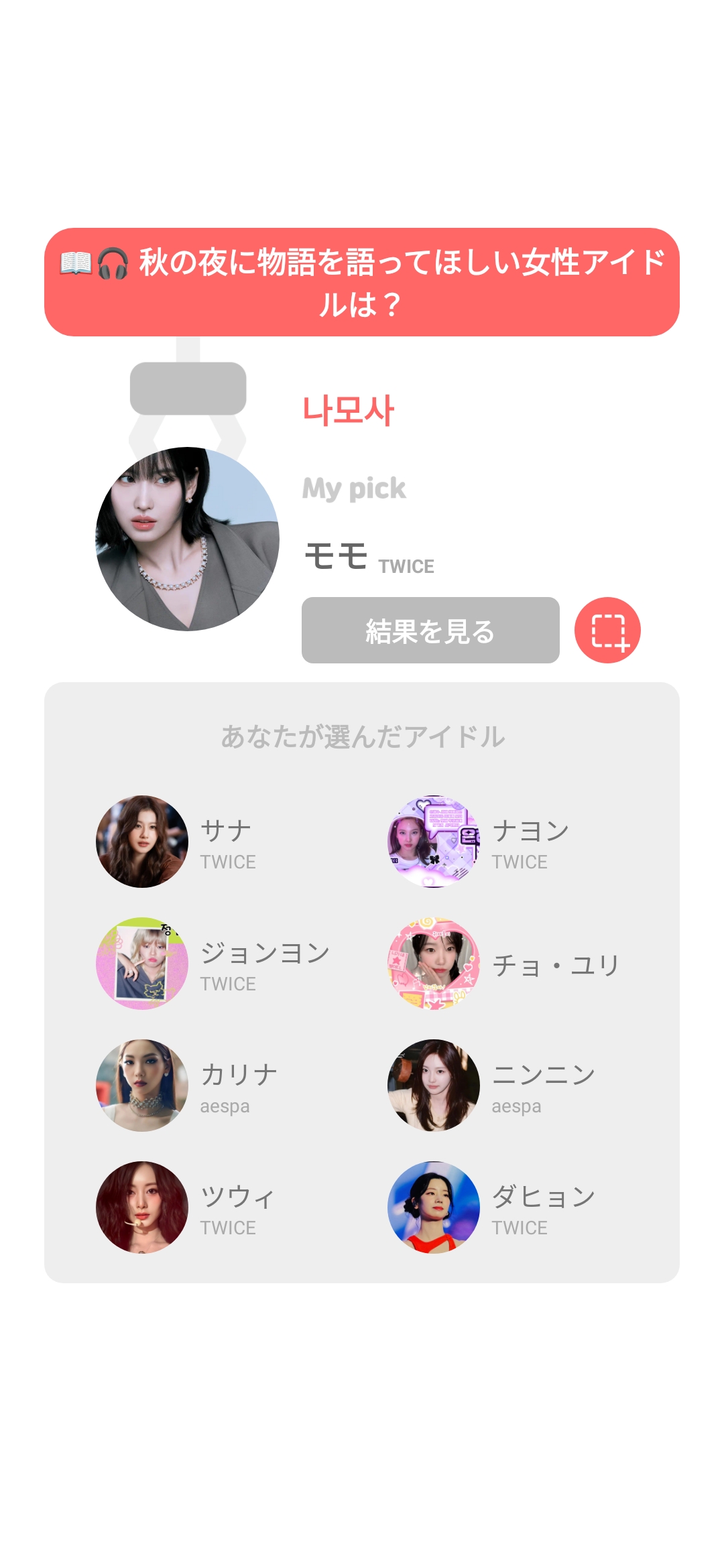
Task: Select カリナ's aespa thumbnail
Action: [141, 1085]
